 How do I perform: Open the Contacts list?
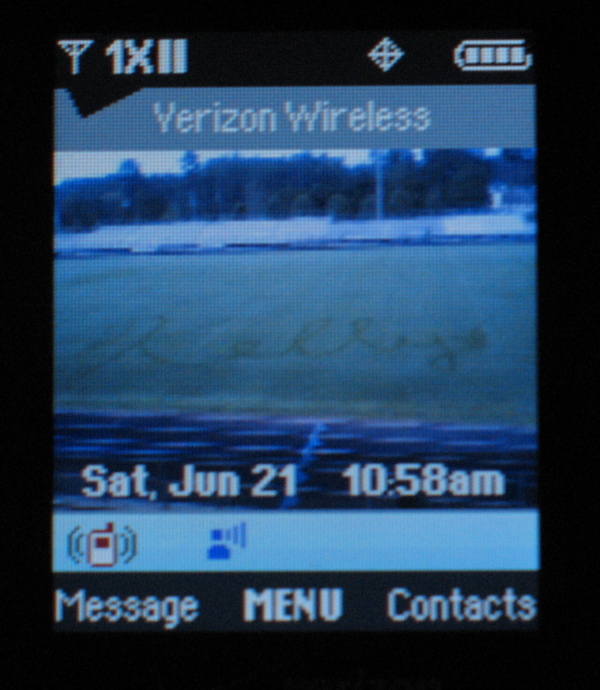tap(461, 605)
